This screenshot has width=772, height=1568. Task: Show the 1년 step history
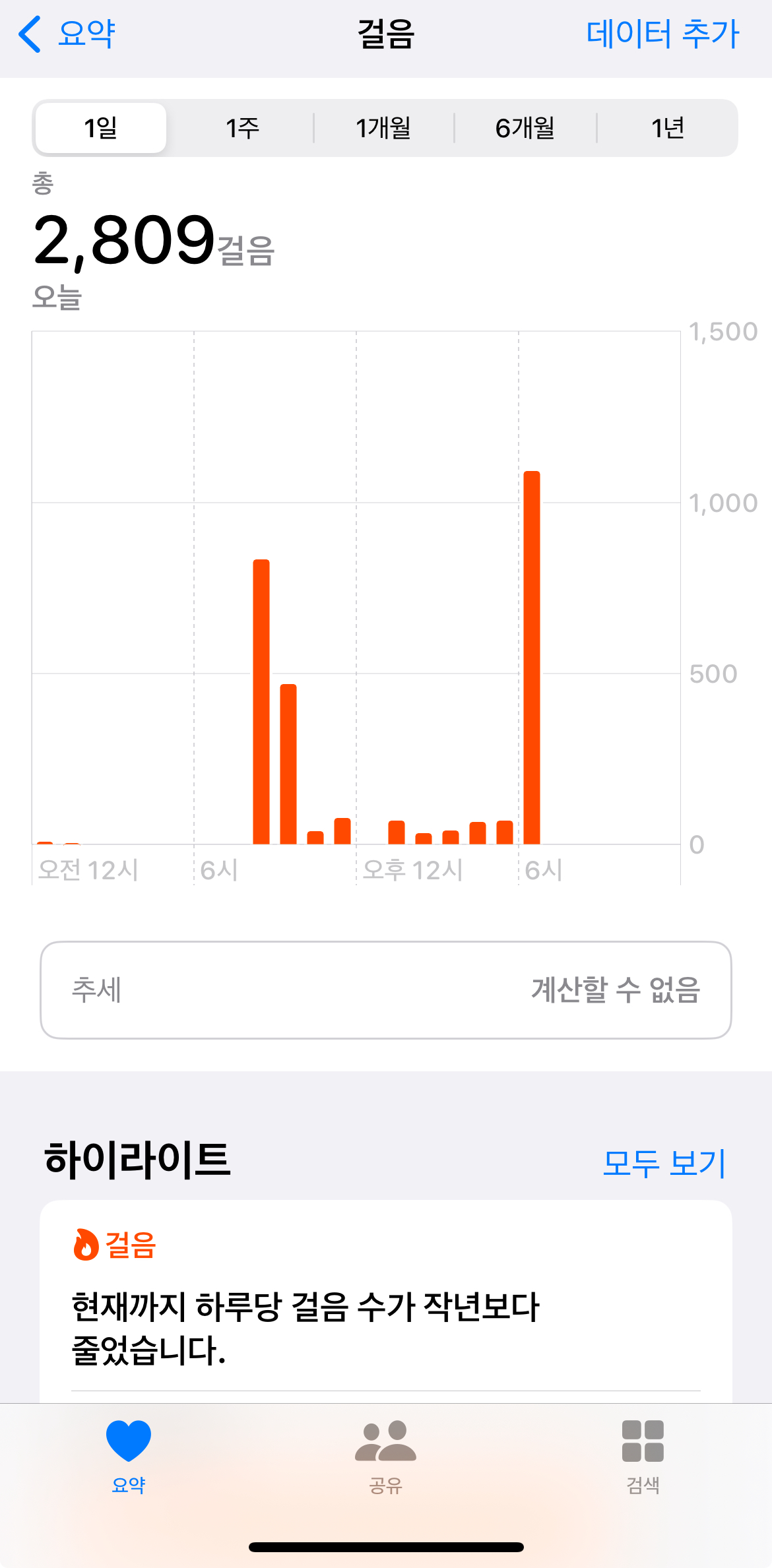[x=667, y=128]
